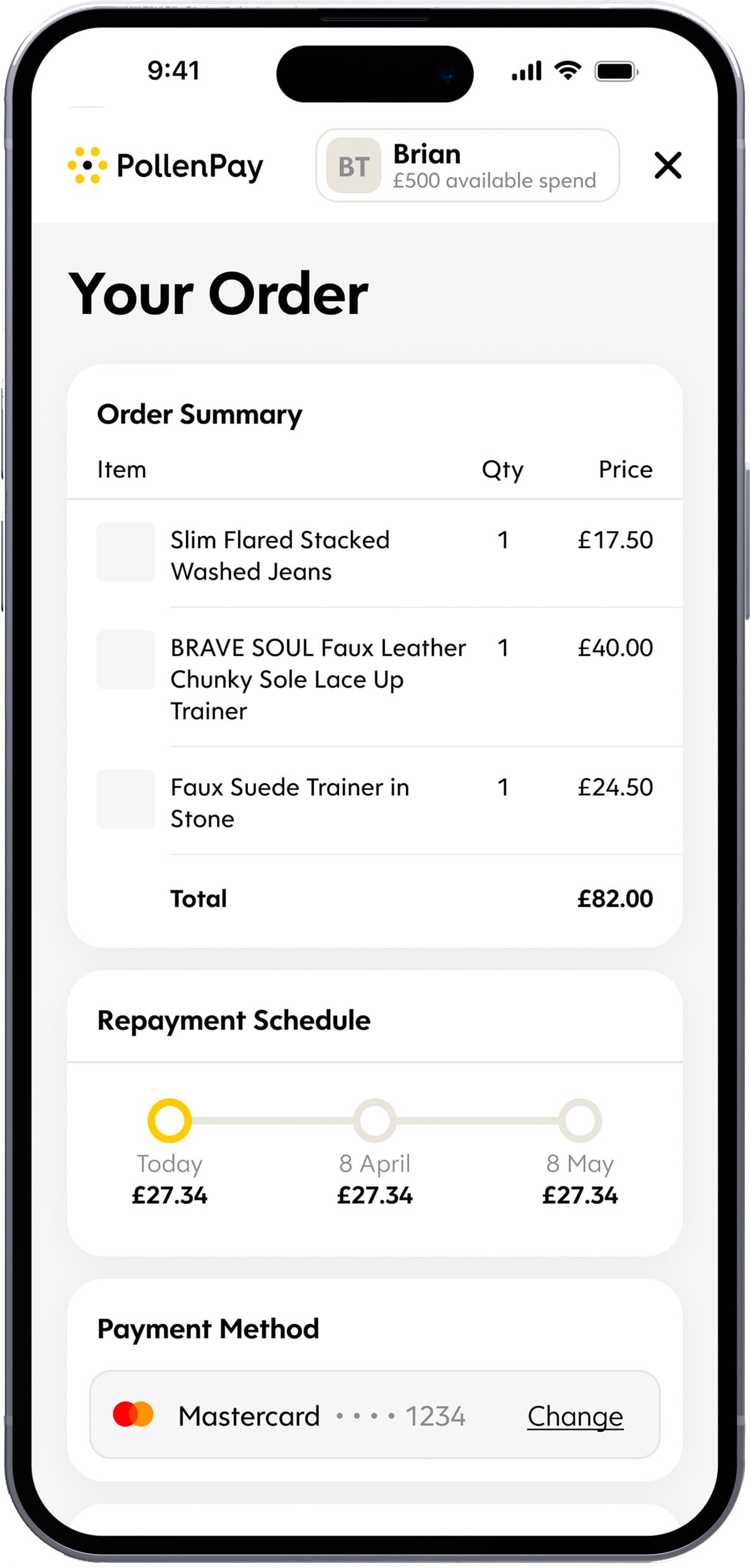
Task: Tap the cellular signal icon
Action: click(x=526, y=71)
